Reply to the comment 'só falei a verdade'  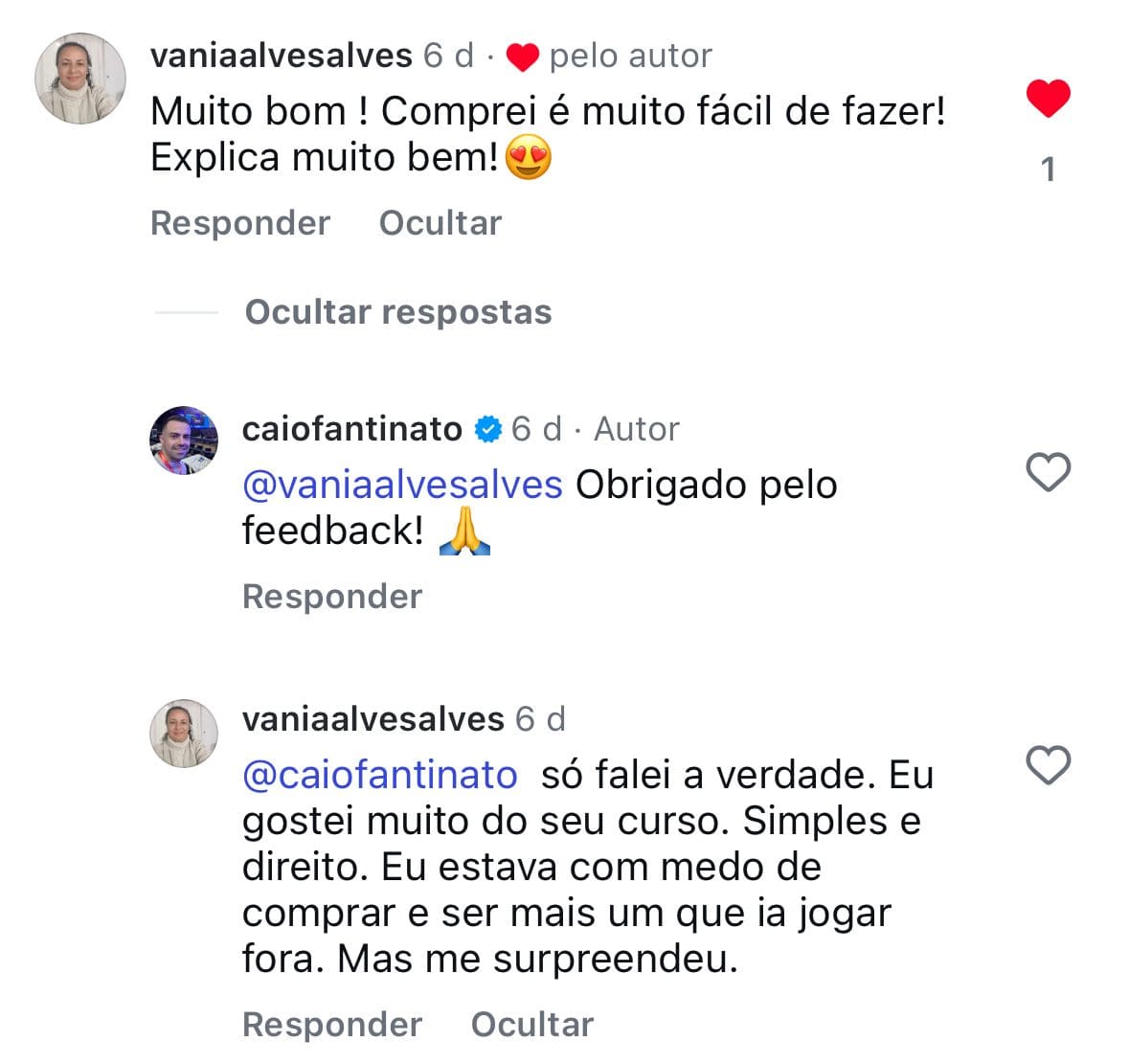[x=332, y=1025]
